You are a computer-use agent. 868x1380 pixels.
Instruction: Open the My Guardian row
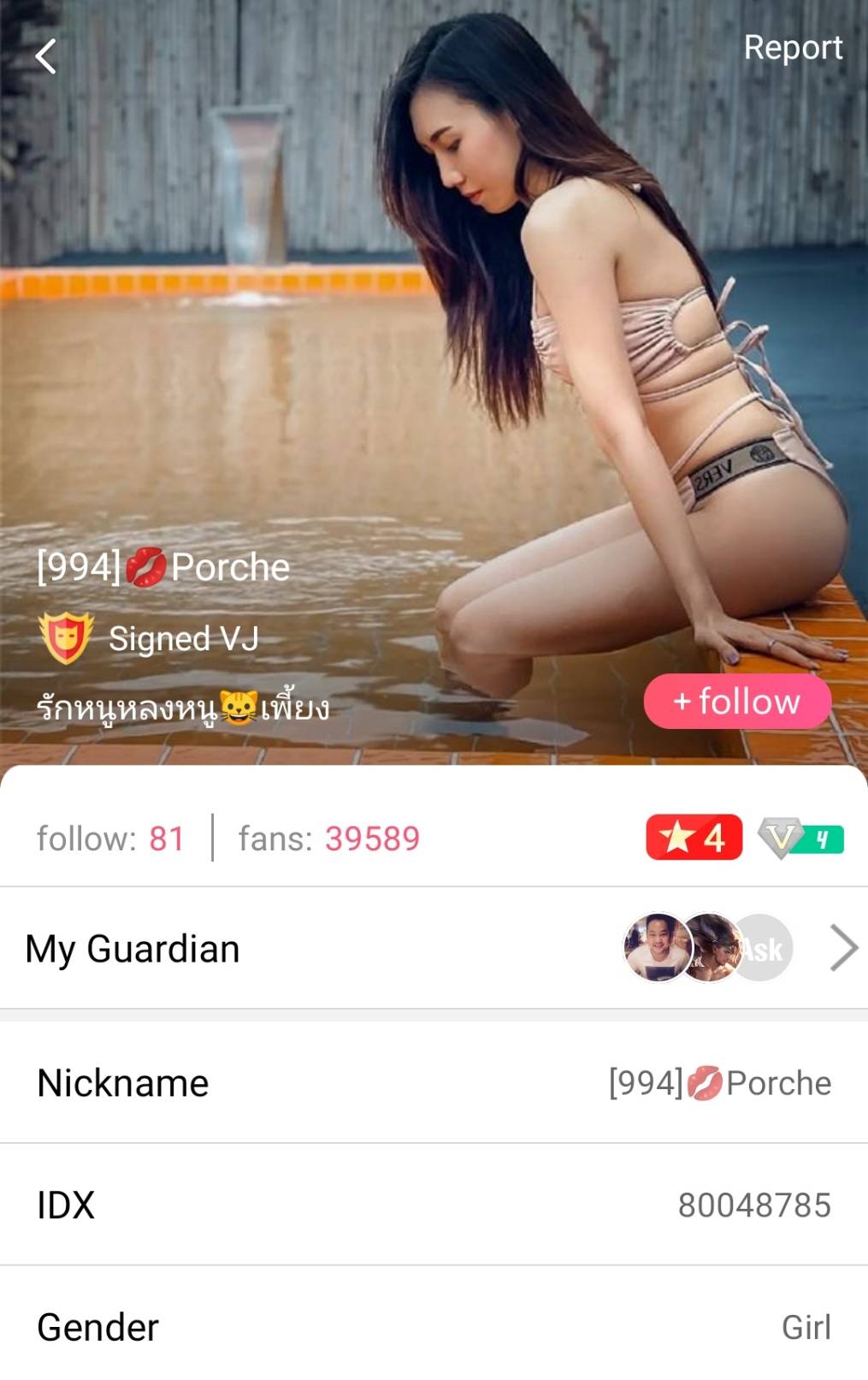click(x=434, y=948)
